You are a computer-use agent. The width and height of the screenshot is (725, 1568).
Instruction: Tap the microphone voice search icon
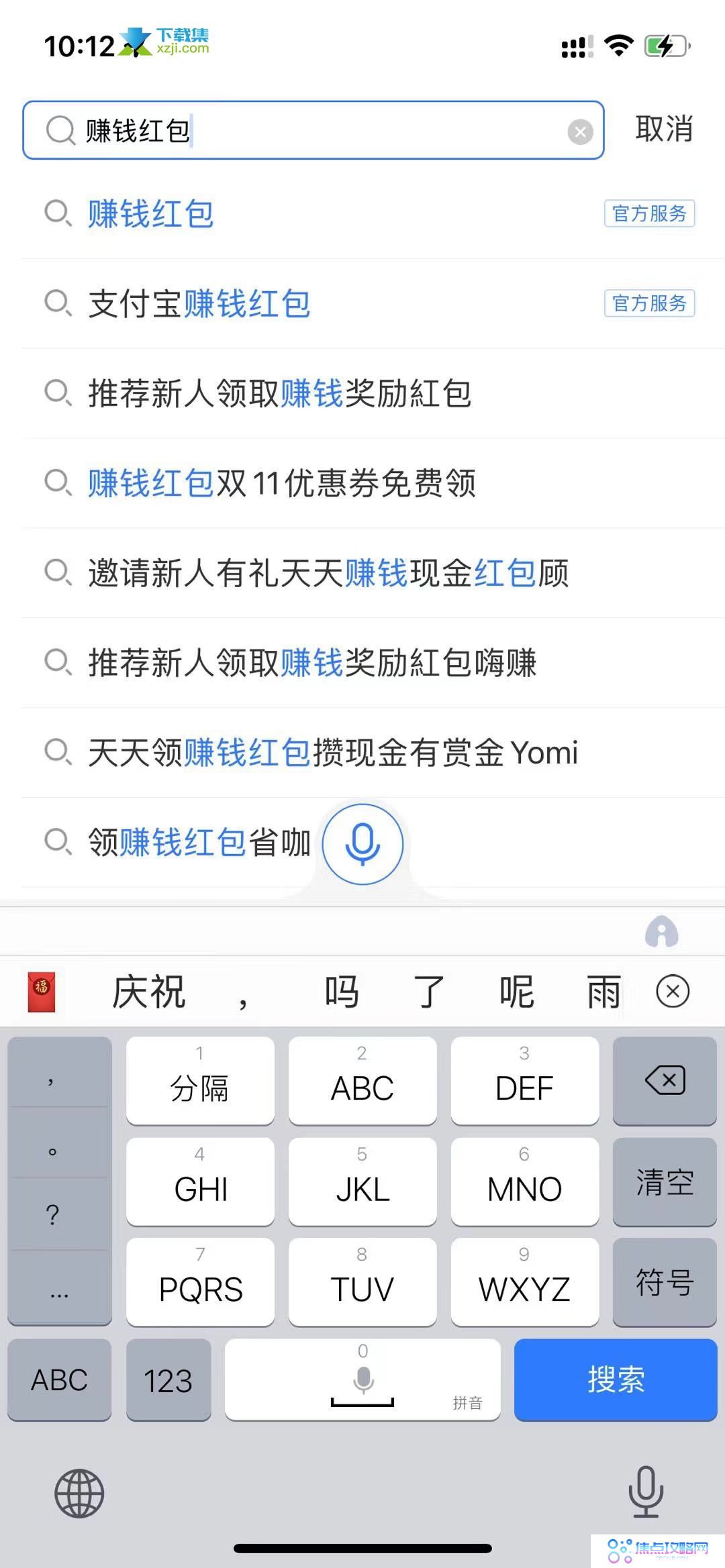coord(362,845)
